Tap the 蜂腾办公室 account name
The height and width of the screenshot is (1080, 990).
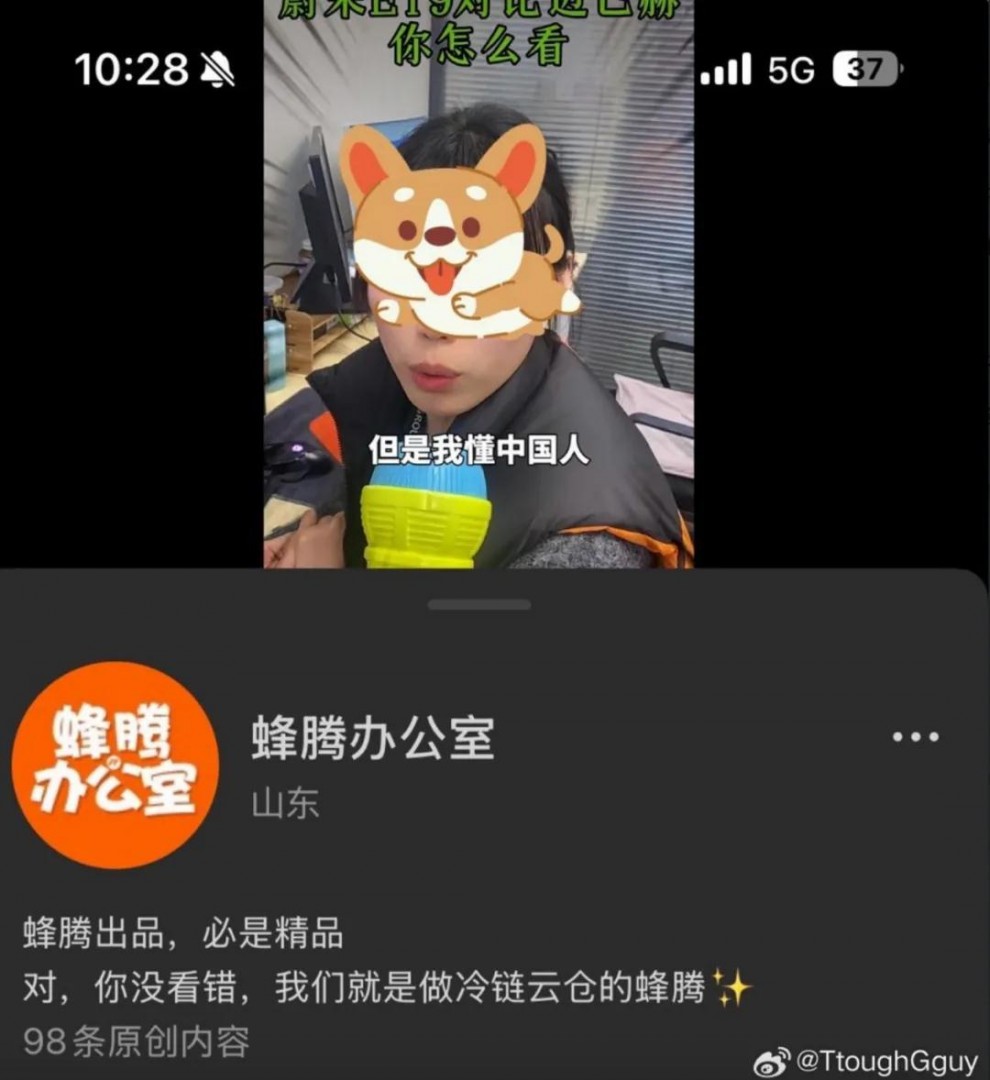point(373,740)
